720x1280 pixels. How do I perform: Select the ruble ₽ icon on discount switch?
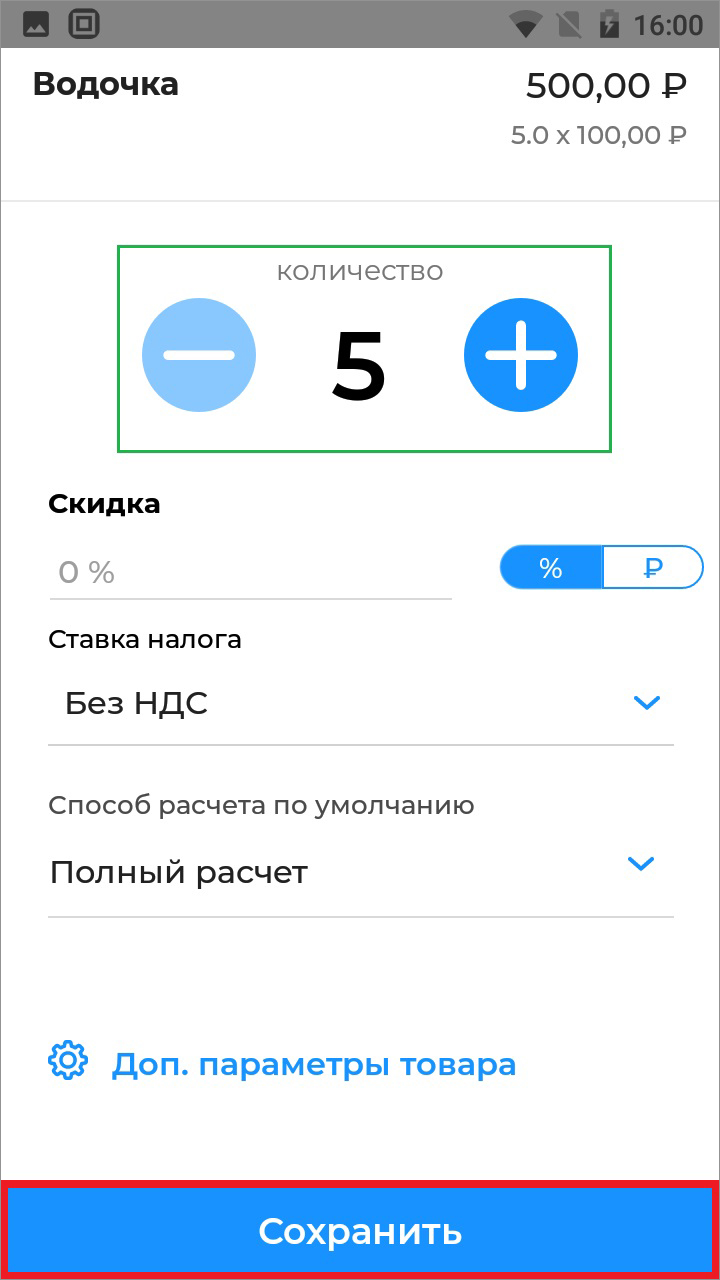pos(652,567)
